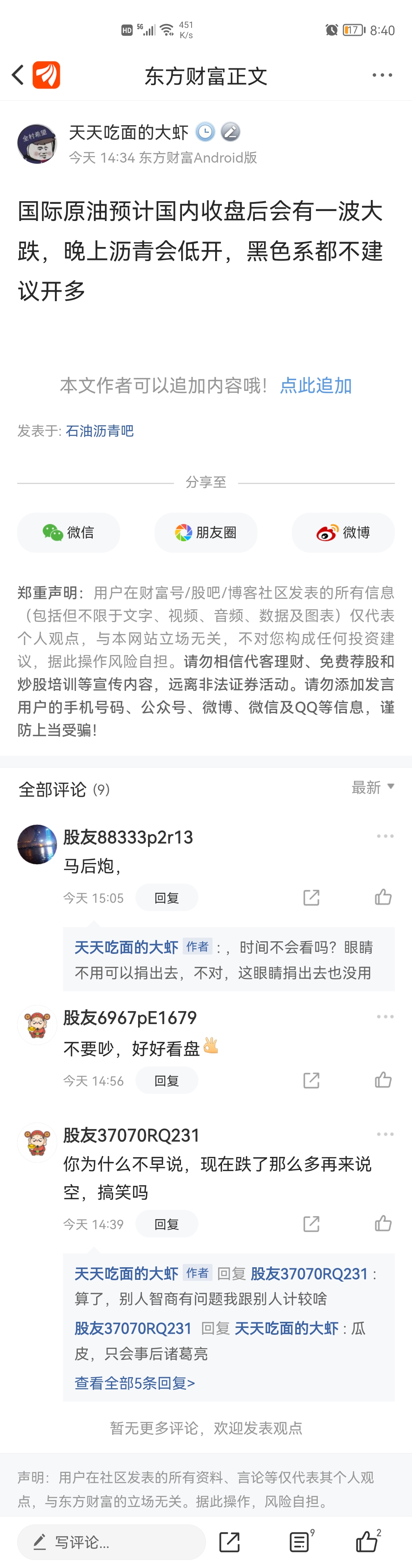Share 股友6967pE1679's comment

[312, 1081]
